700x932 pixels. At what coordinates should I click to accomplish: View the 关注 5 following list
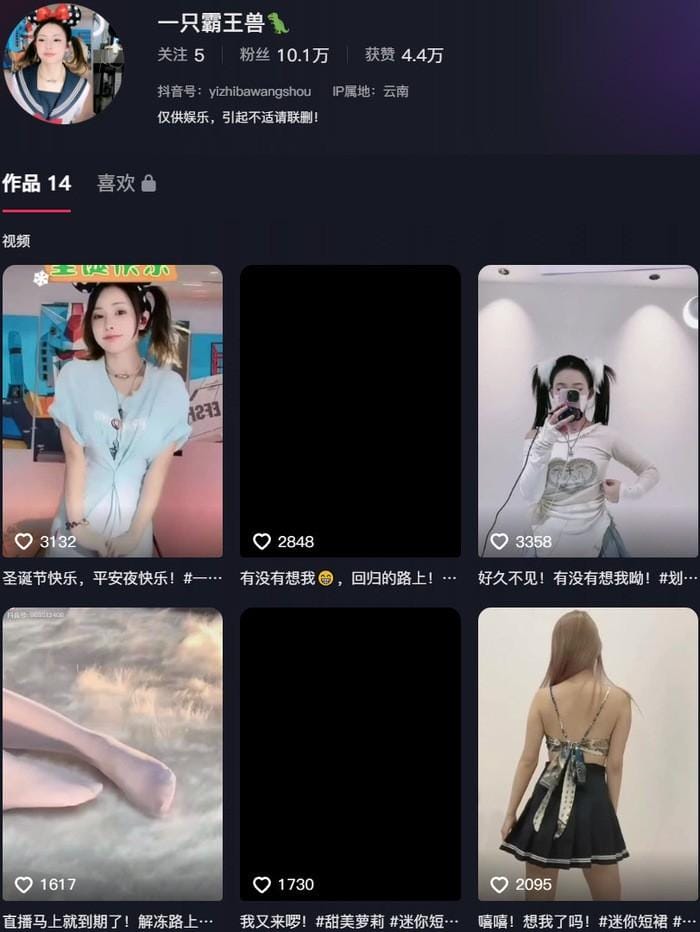coord(181,55)
